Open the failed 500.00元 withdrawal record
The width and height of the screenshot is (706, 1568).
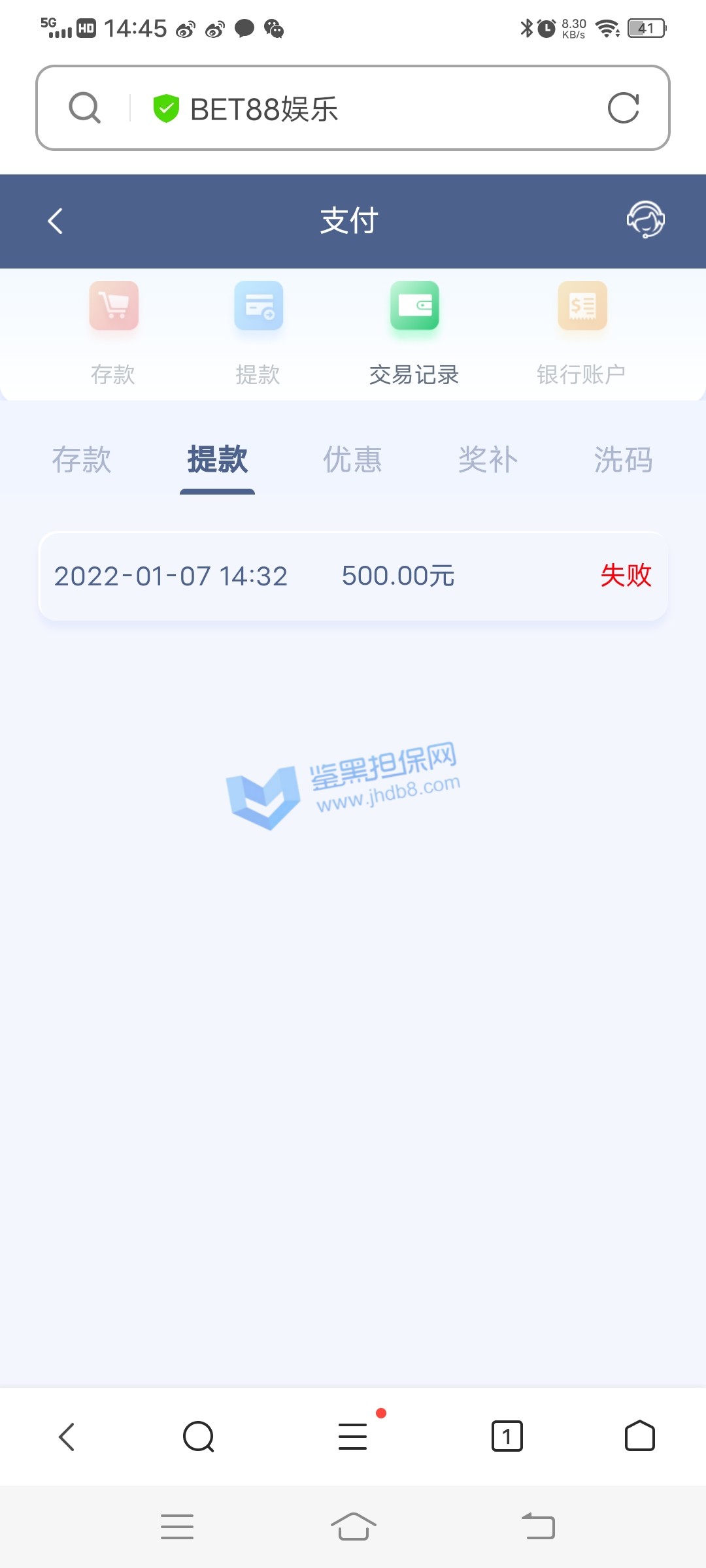(x=353, y=576)
